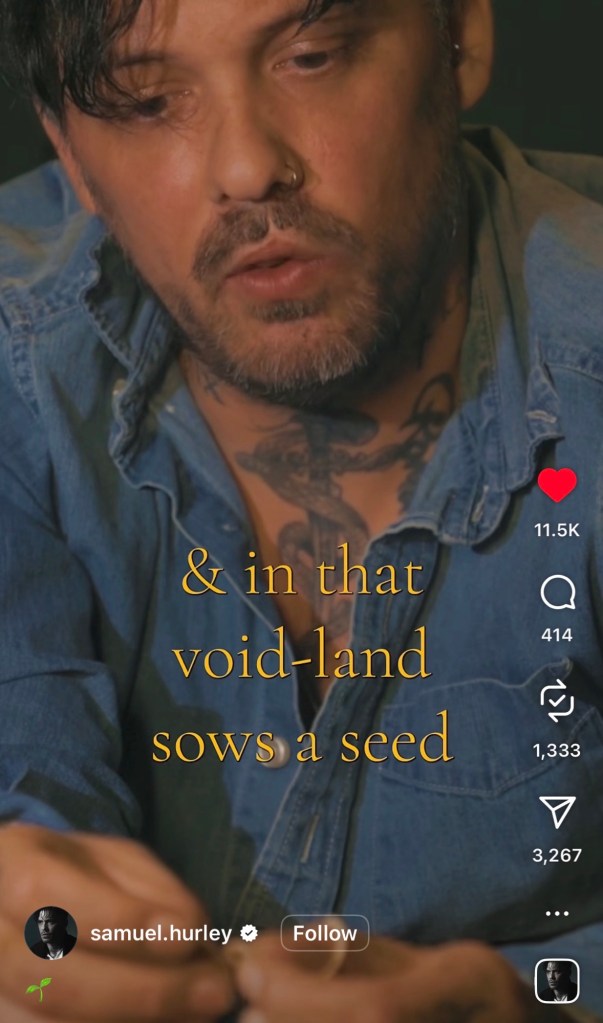Open samuel.hurley's profile from the username

161,934
